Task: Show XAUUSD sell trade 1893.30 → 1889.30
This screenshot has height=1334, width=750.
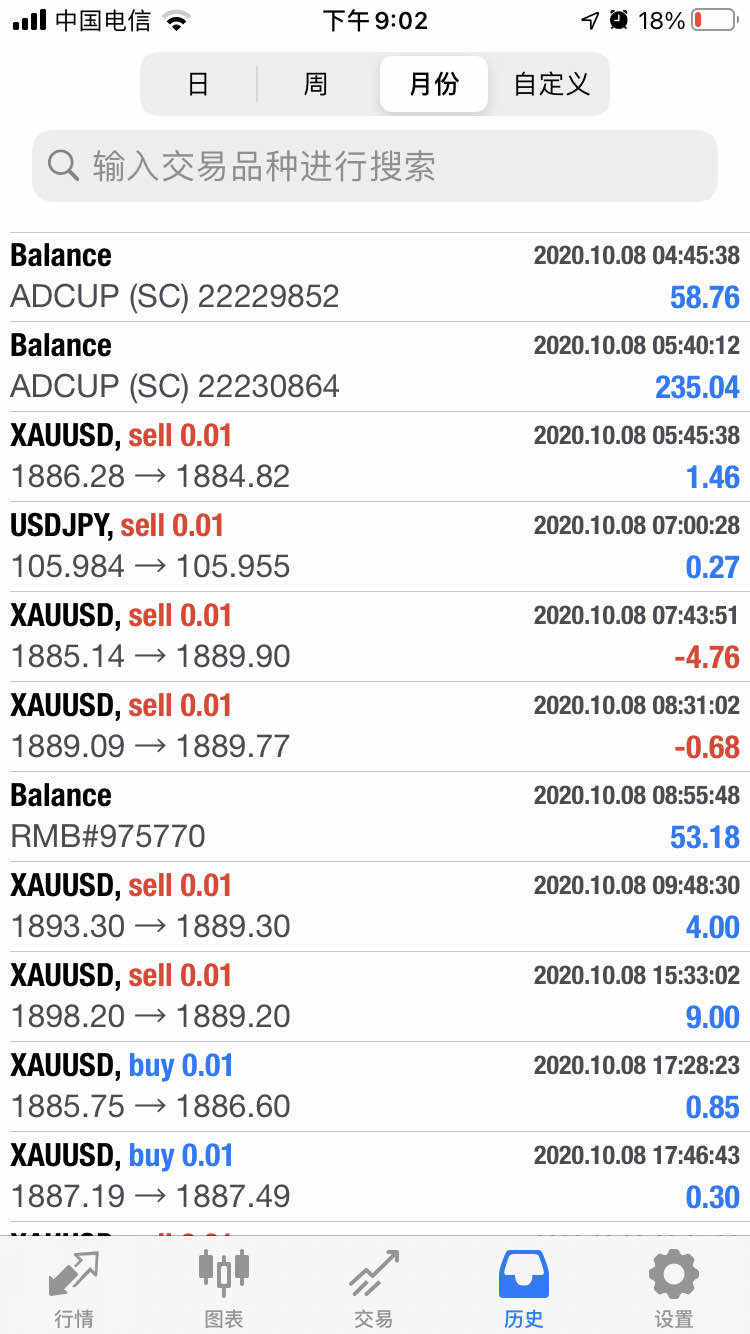Action: tap(375, 907)
